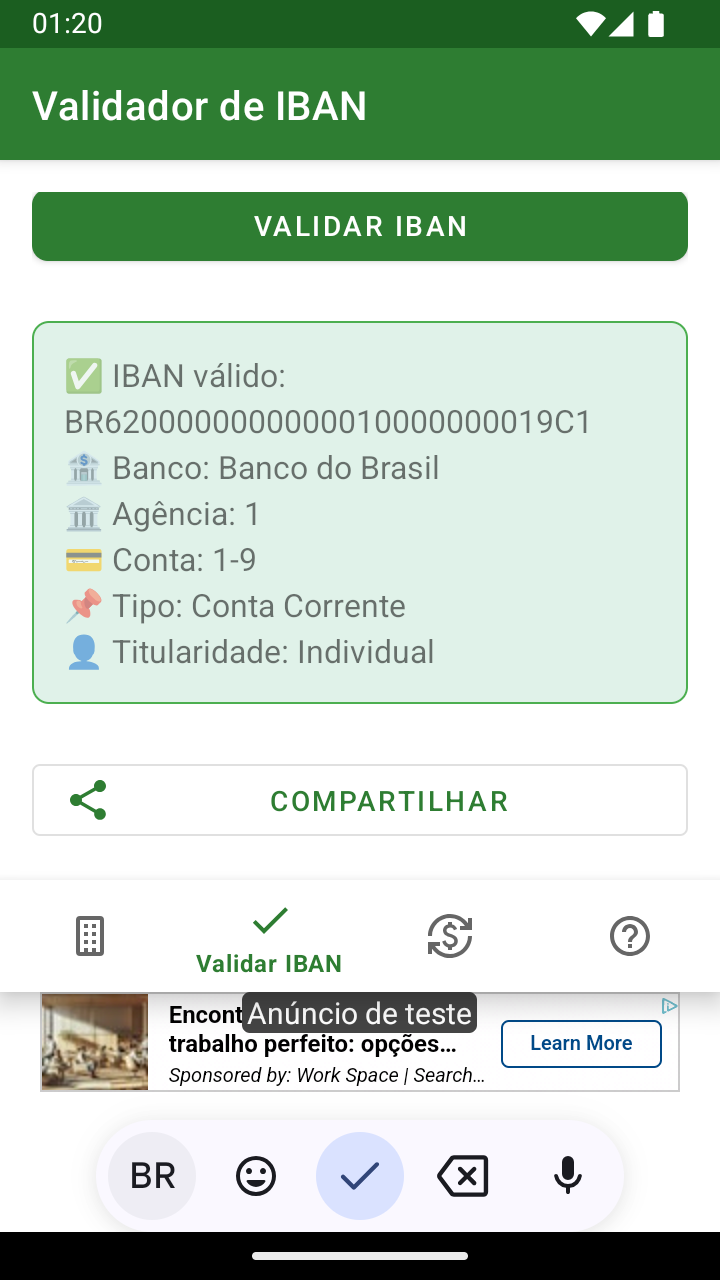Tap the BR language key
The width and height of the screenshot is (720, 1280).
152,1176
